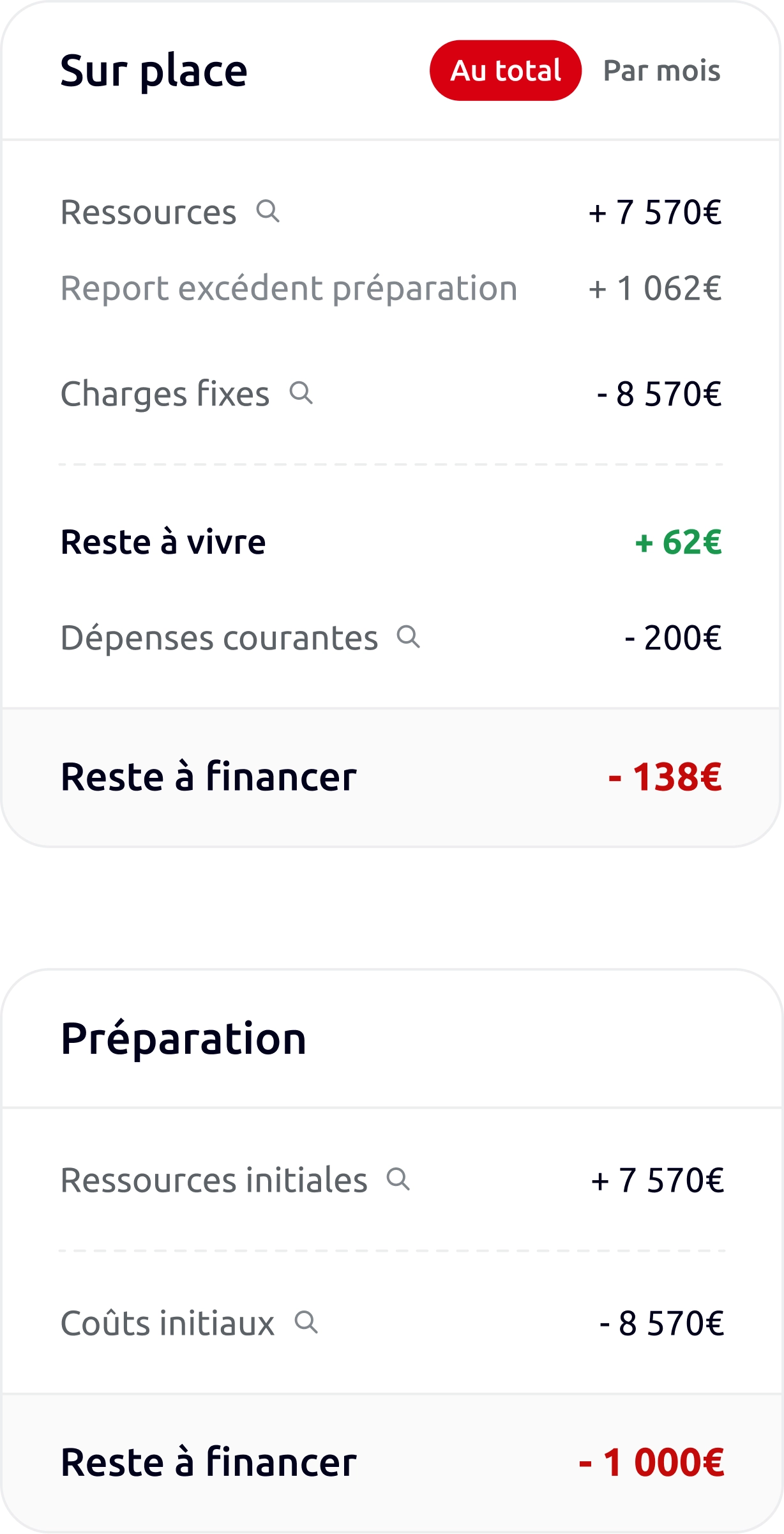Zoom into Ressources breakdown using its icon

tap(268, 213)
